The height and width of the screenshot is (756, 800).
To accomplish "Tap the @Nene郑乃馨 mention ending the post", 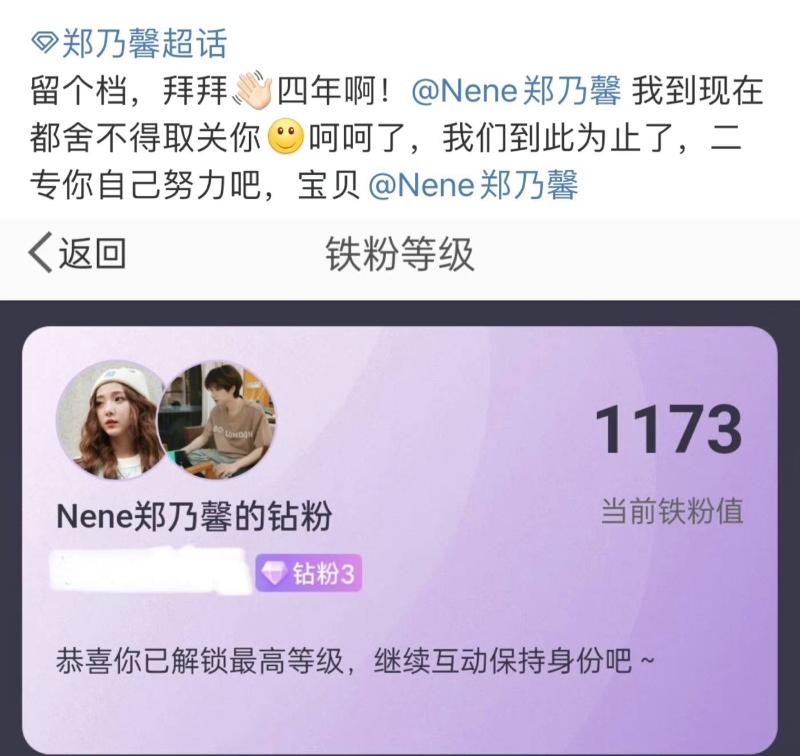I will pyautogui.click(x=473, y=186).
